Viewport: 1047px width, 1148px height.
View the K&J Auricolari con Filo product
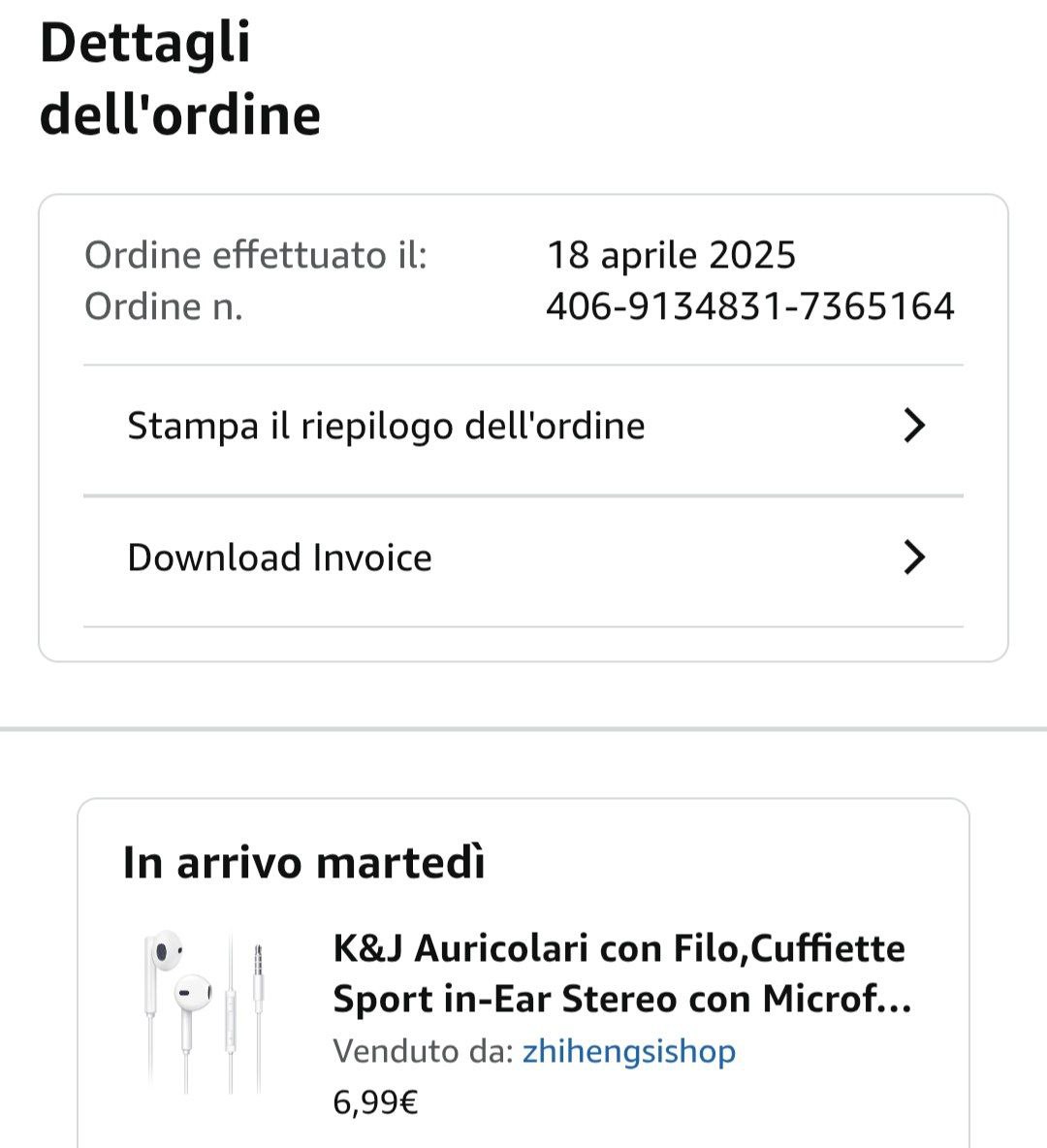620,973
